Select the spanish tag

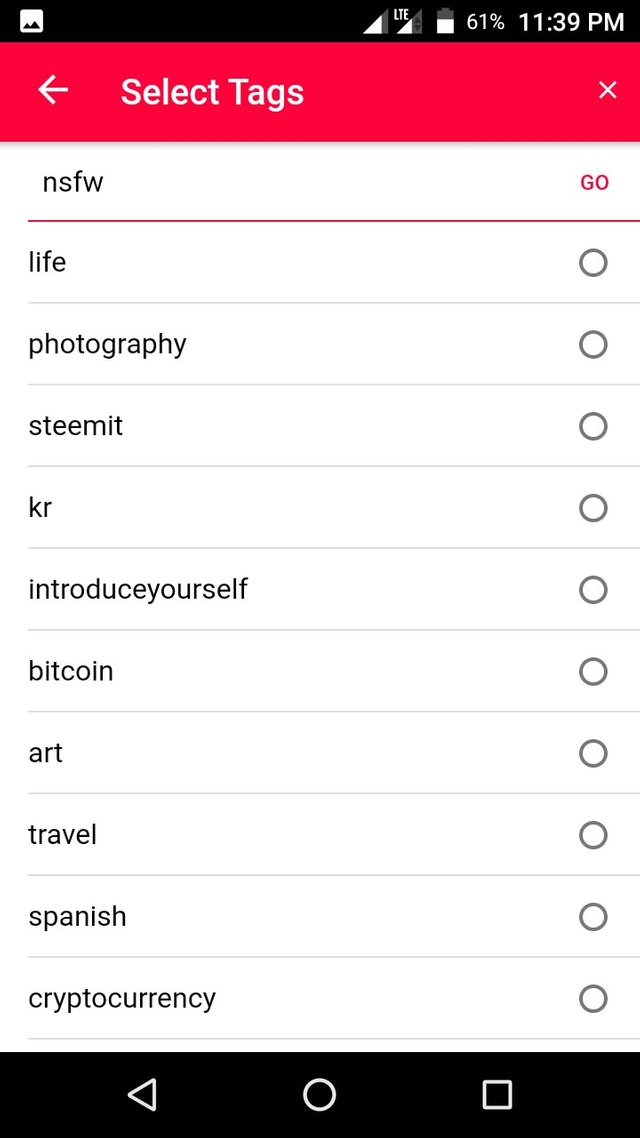pyautogui.click(x=334, y=917)
